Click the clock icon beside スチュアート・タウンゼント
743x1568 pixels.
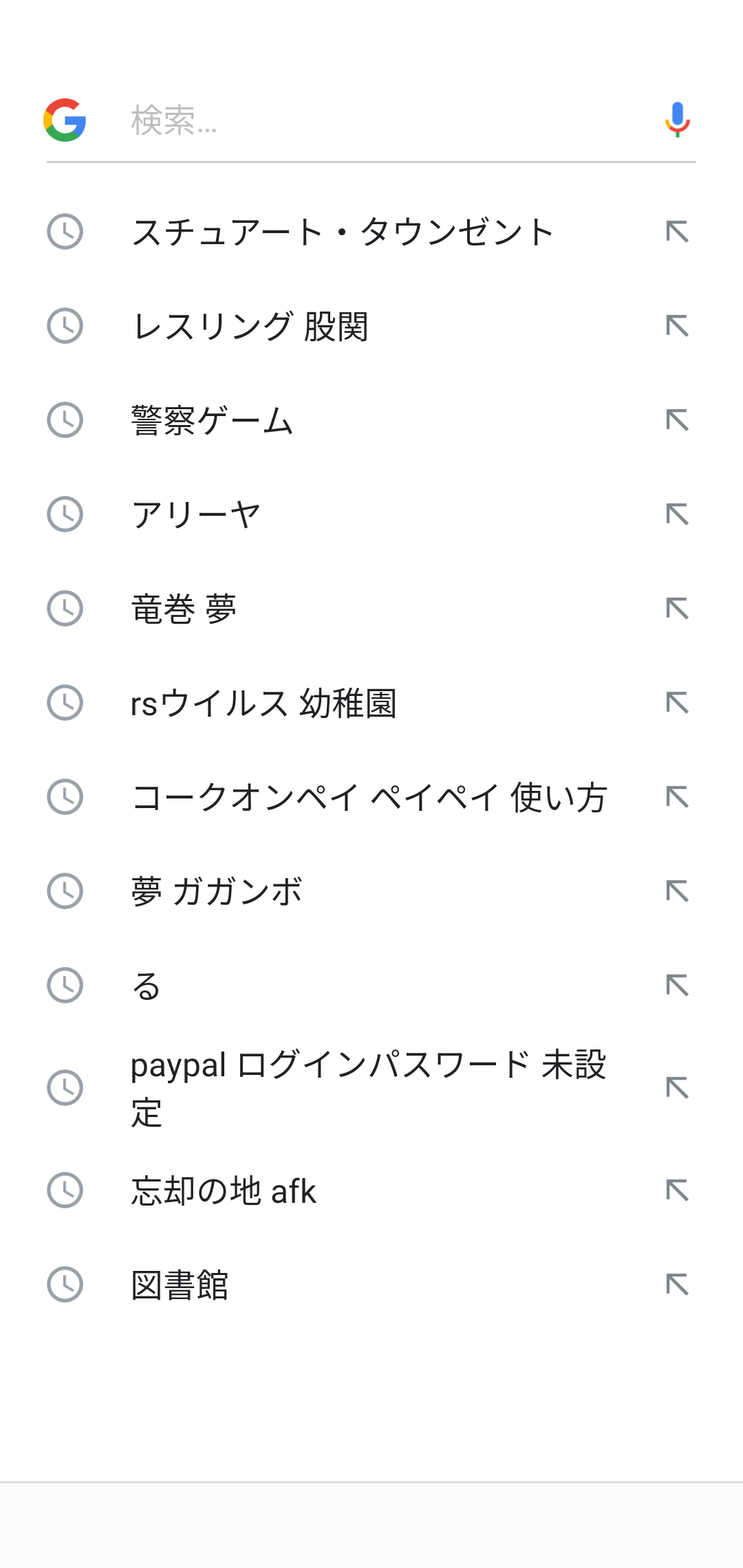pyautogui.click(x=65, y=232)
